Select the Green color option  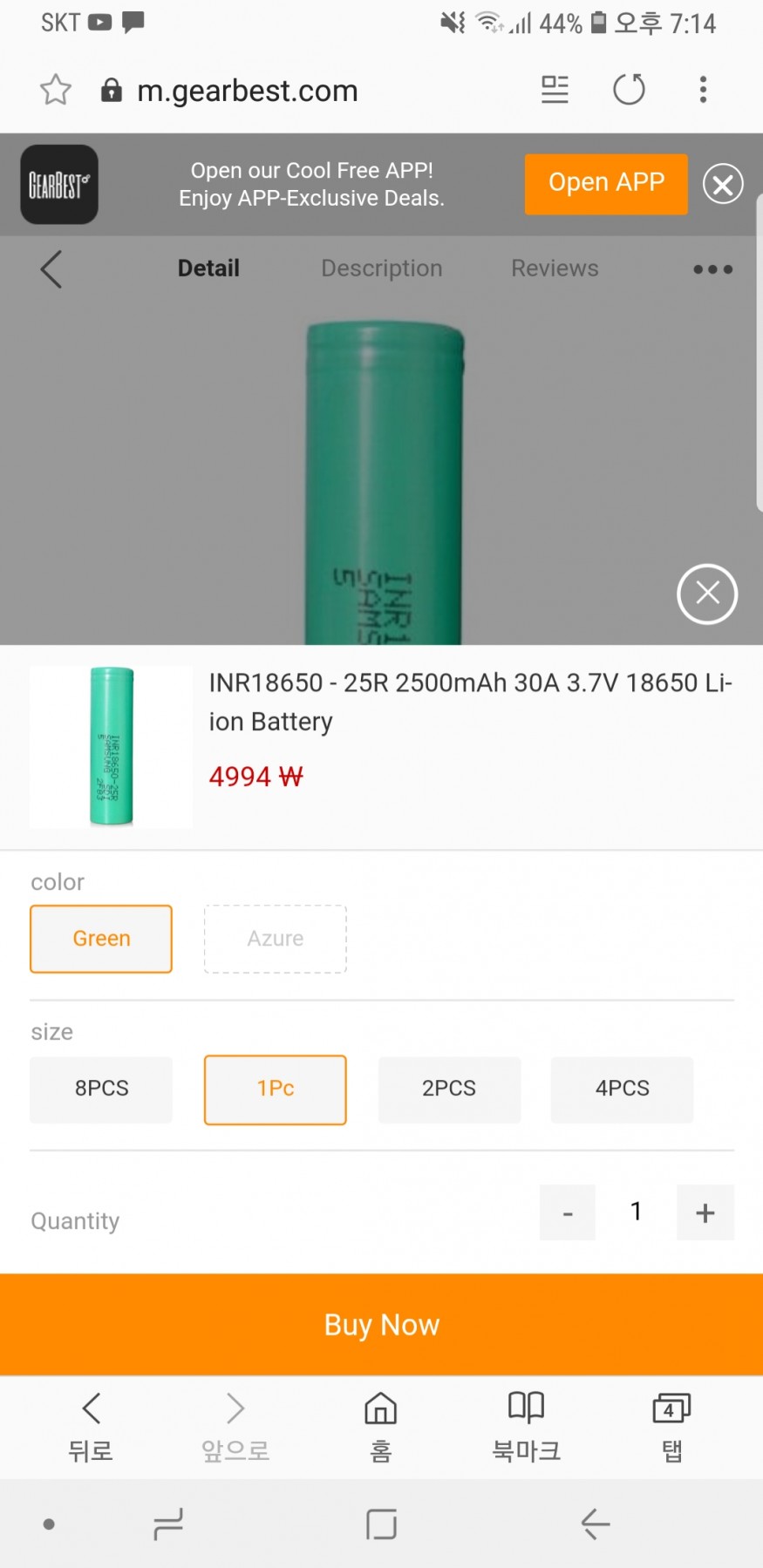pyautogui.click(x=101, y=939)
